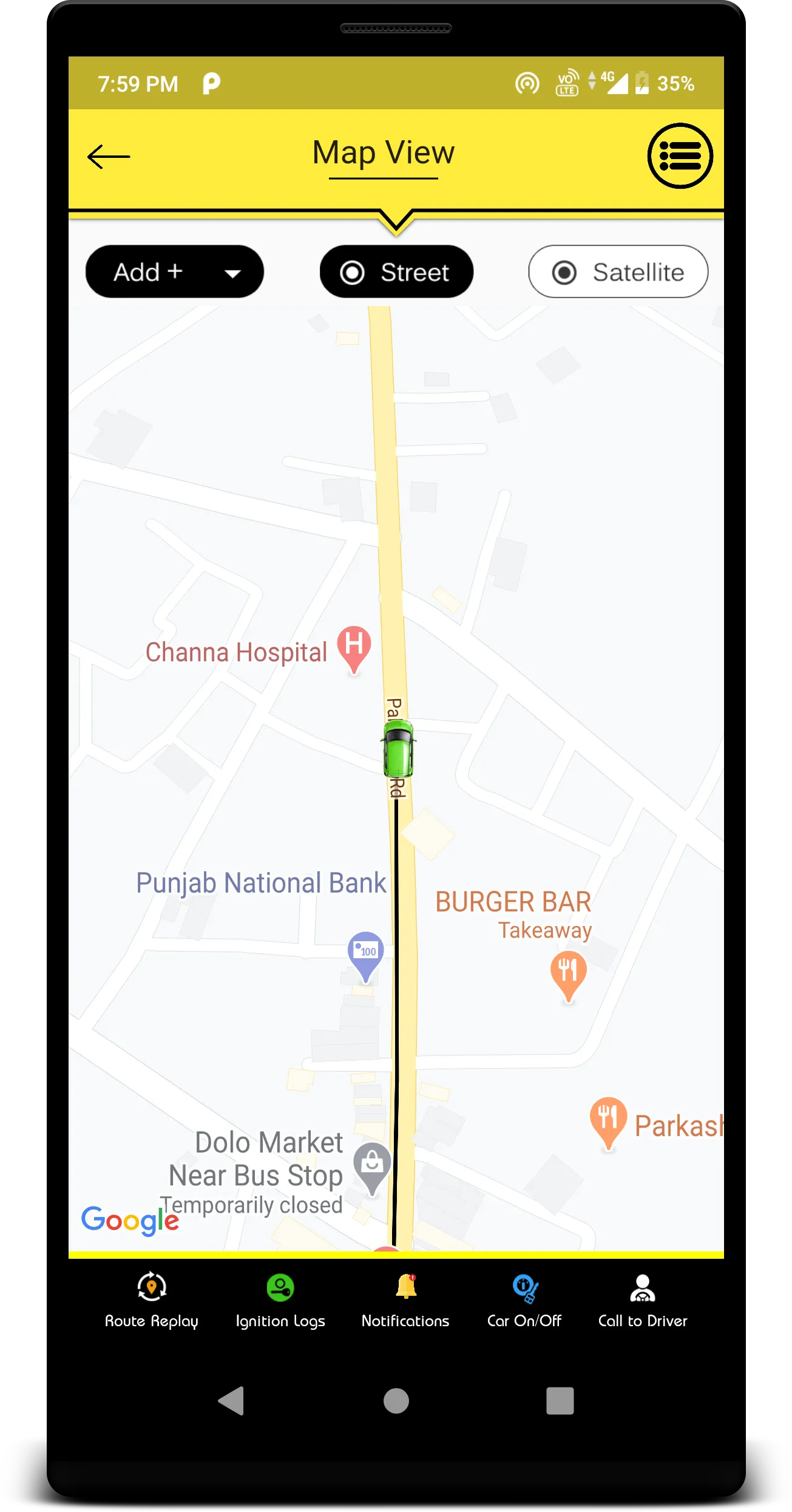The image size is (792, 1512).
Task: Open Car On/Off control
Action: click(x=524, y=1300)
